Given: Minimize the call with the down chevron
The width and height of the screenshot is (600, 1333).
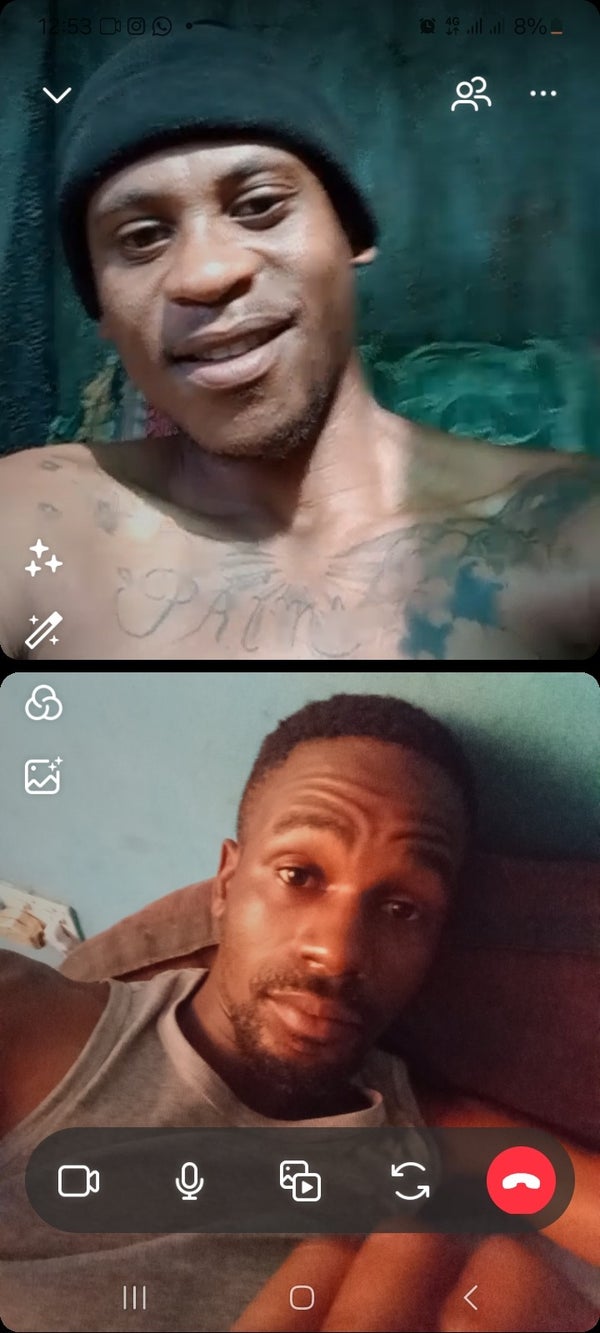Looking at the screenshot, I should coord(57,95).
